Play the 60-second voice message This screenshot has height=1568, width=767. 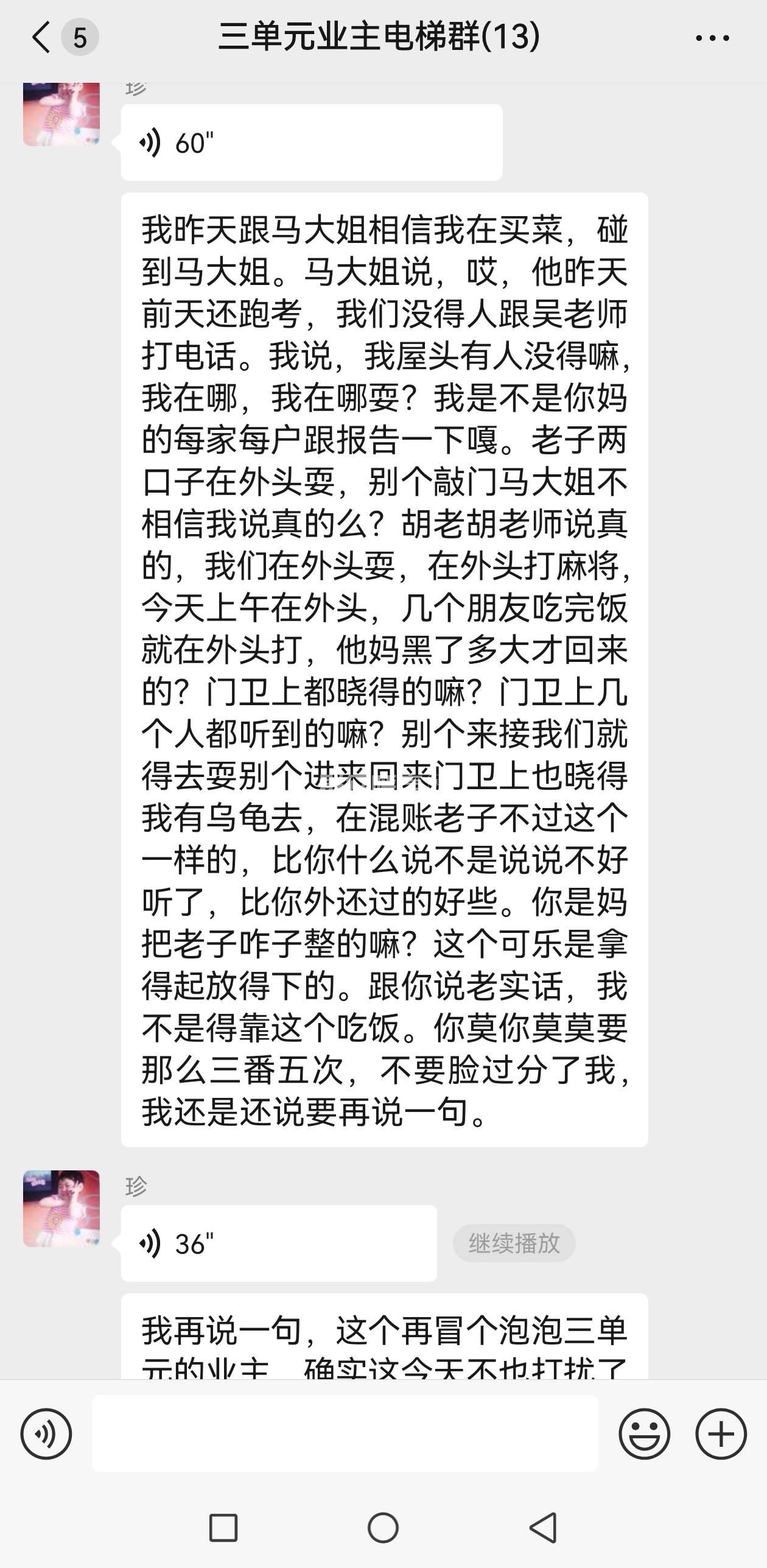click(311, 143)
